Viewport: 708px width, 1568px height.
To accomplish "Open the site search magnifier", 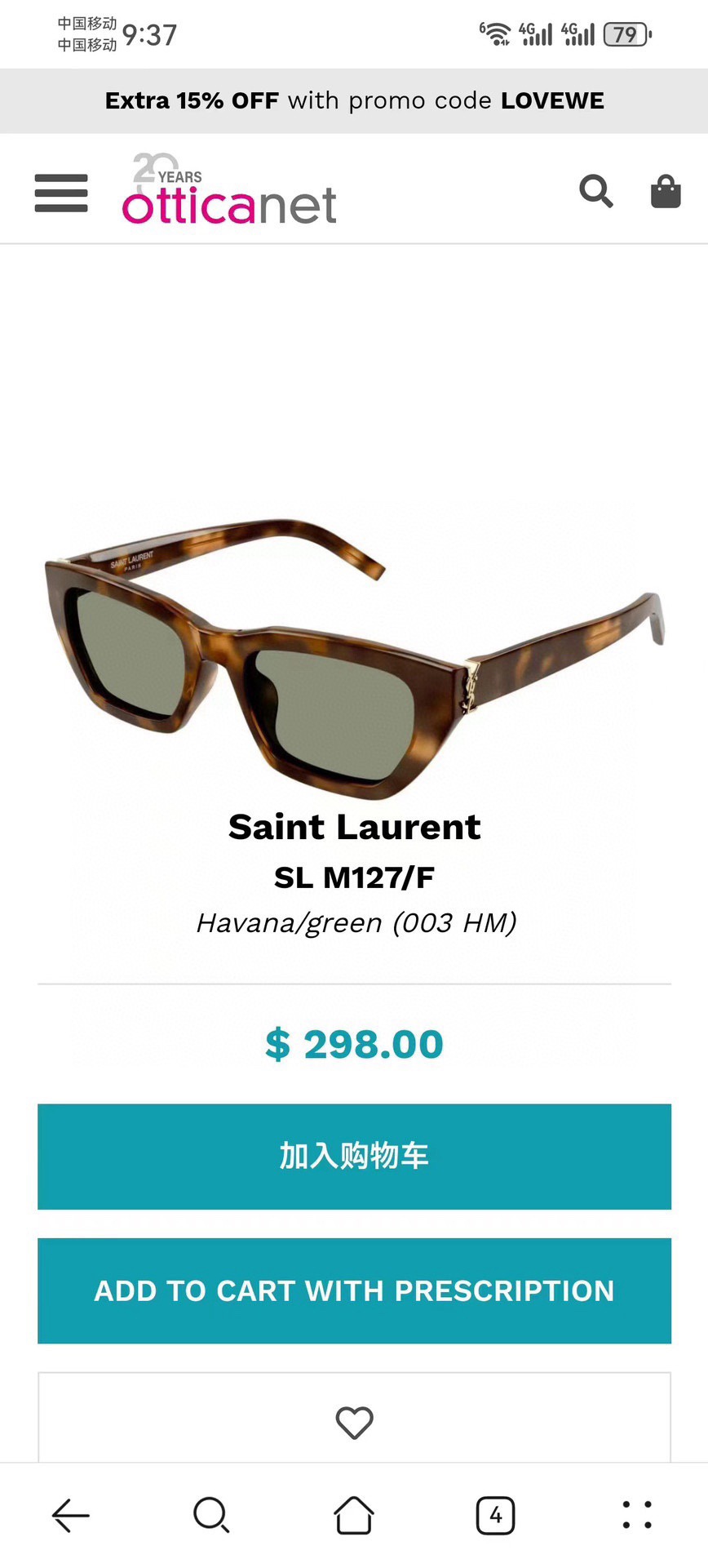I will pyautogui.click(x=596, y=192).
